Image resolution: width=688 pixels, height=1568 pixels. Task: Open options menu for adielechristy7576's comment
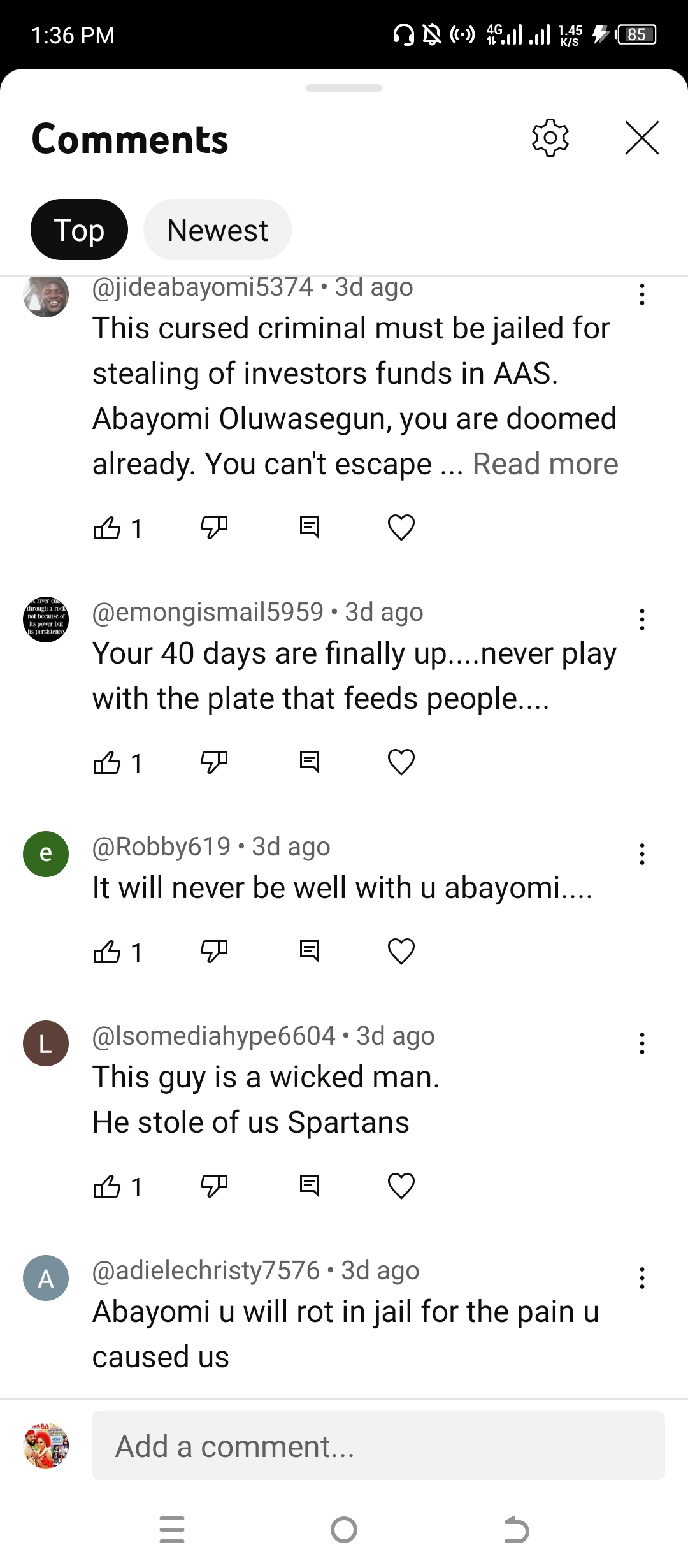point(641,1278)
